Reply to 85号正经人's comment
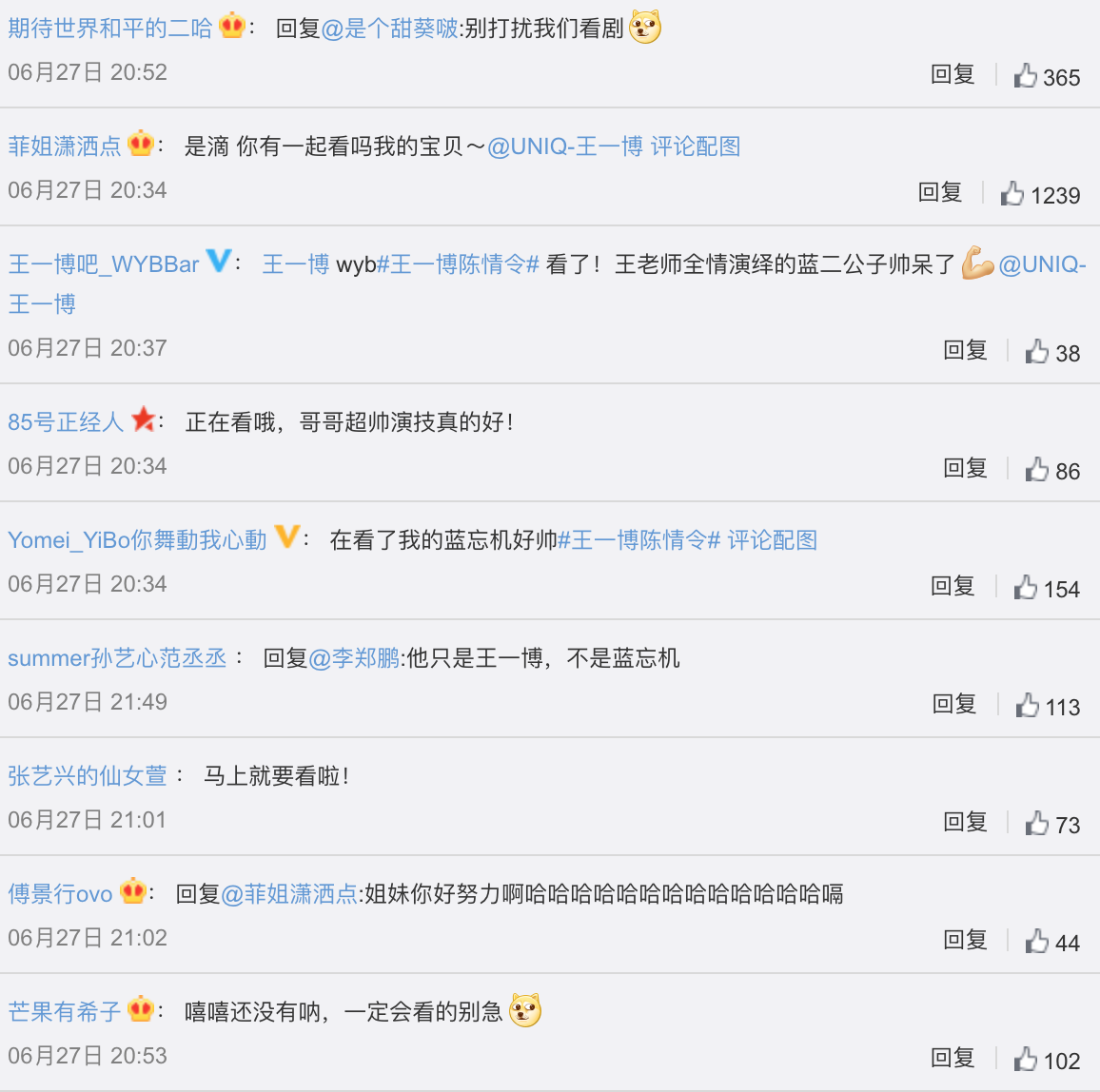 click(x=965, y=467)
